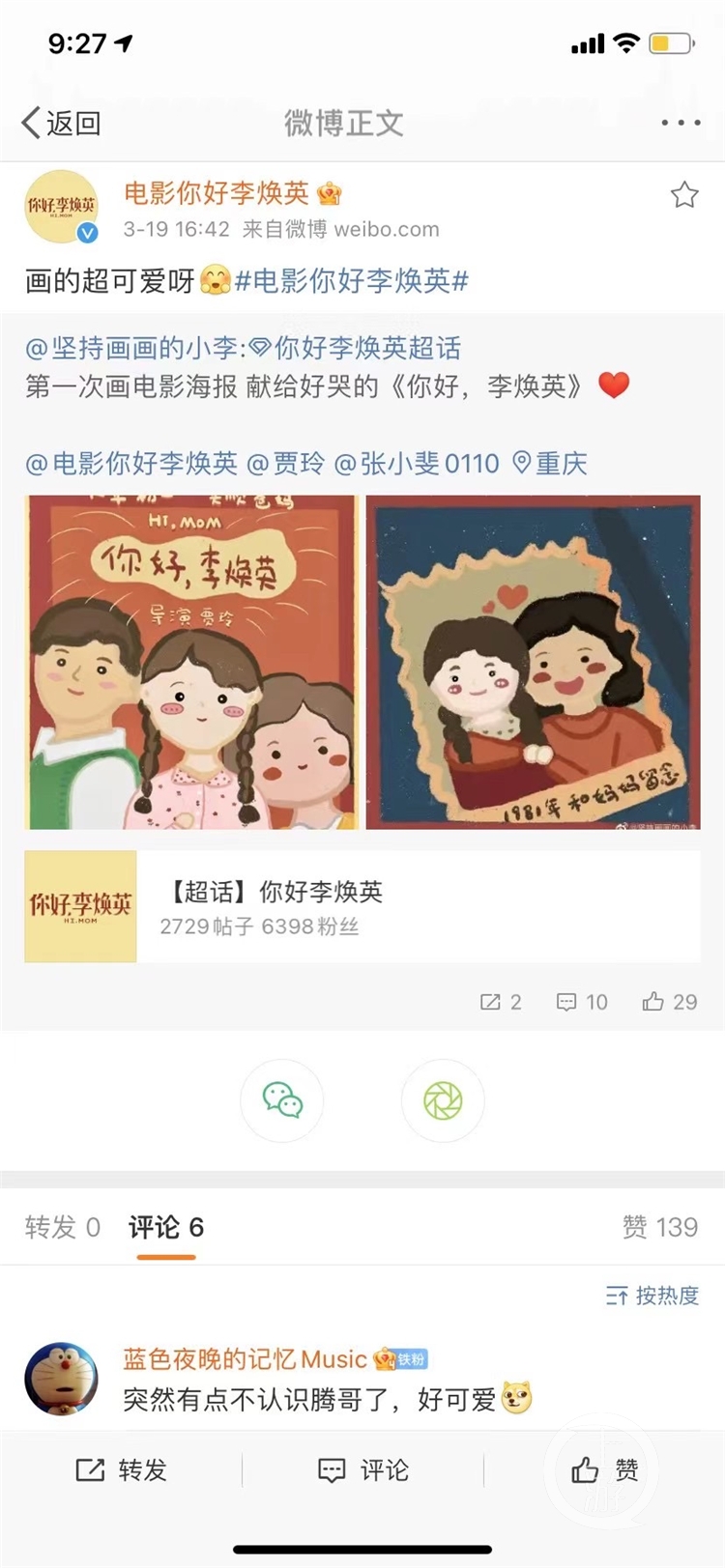Sort comments using 按热度
The image size is (725, 1568).
[652, 1296]
